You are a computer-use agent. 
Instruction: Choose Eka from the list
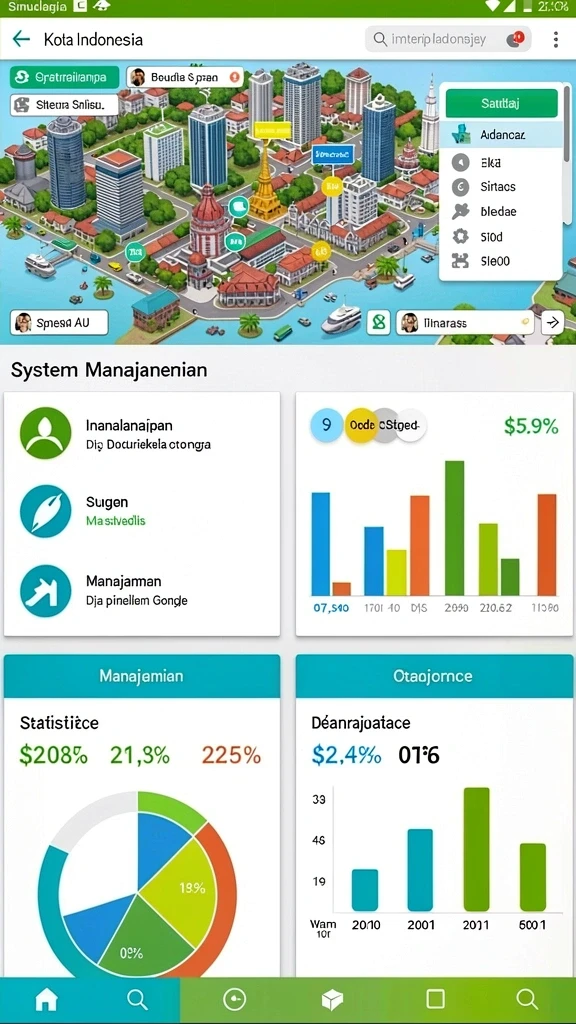(x=502, y=162)
